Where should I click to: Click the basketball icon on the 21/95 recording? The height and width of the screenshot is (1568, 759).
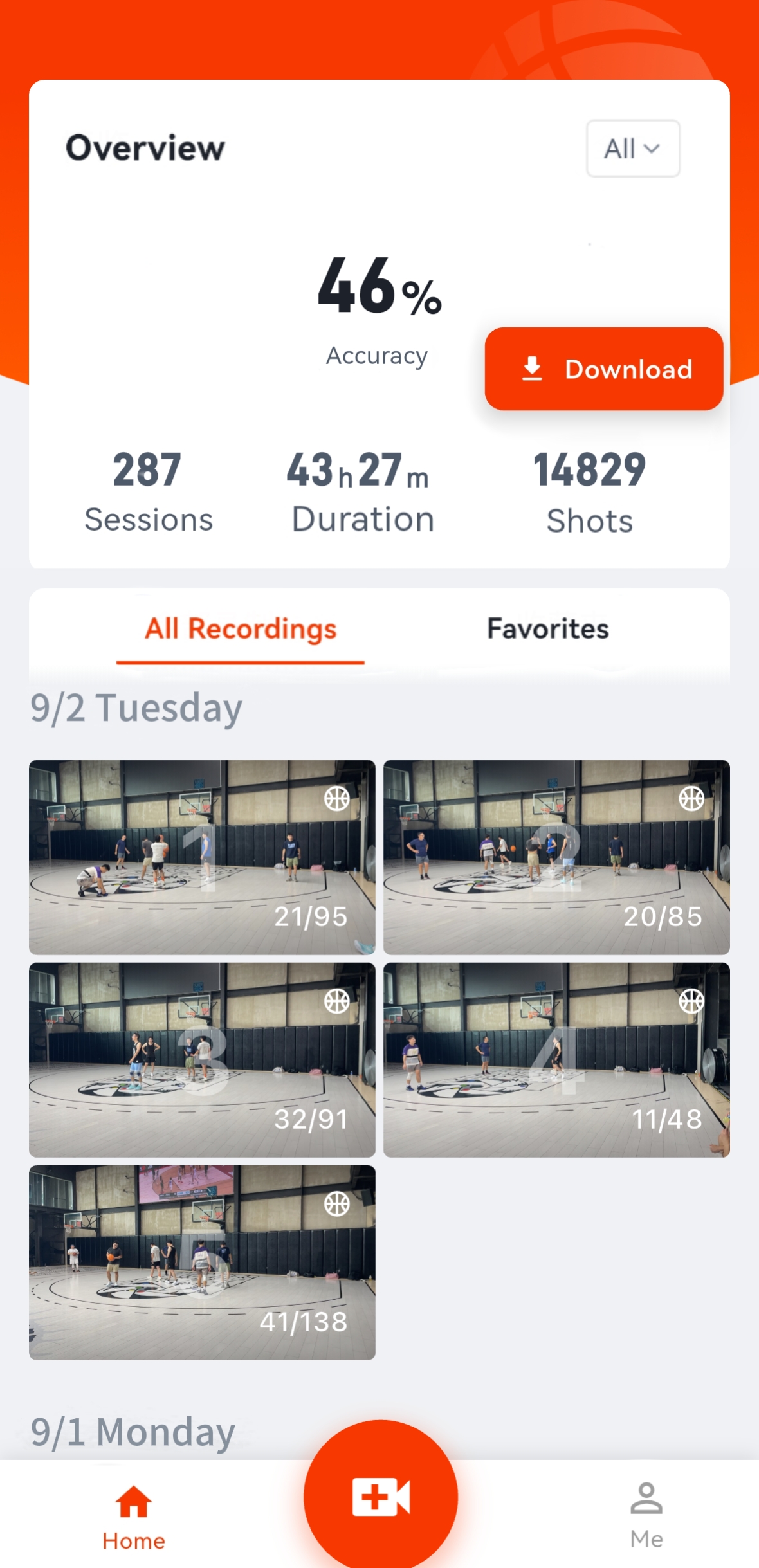(336, 798)
